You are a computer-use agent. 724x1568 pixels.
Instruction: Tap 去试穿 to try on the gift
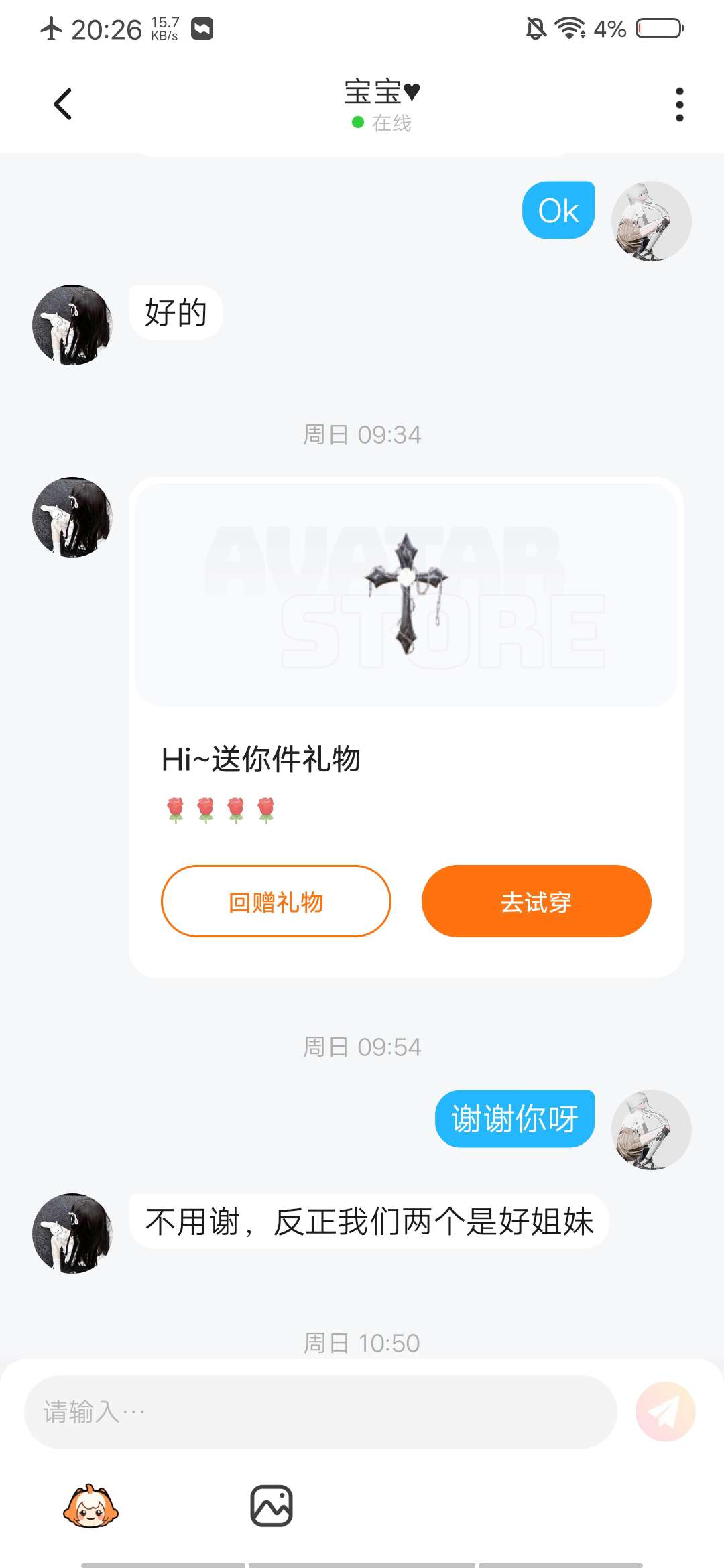click(536, 901)
